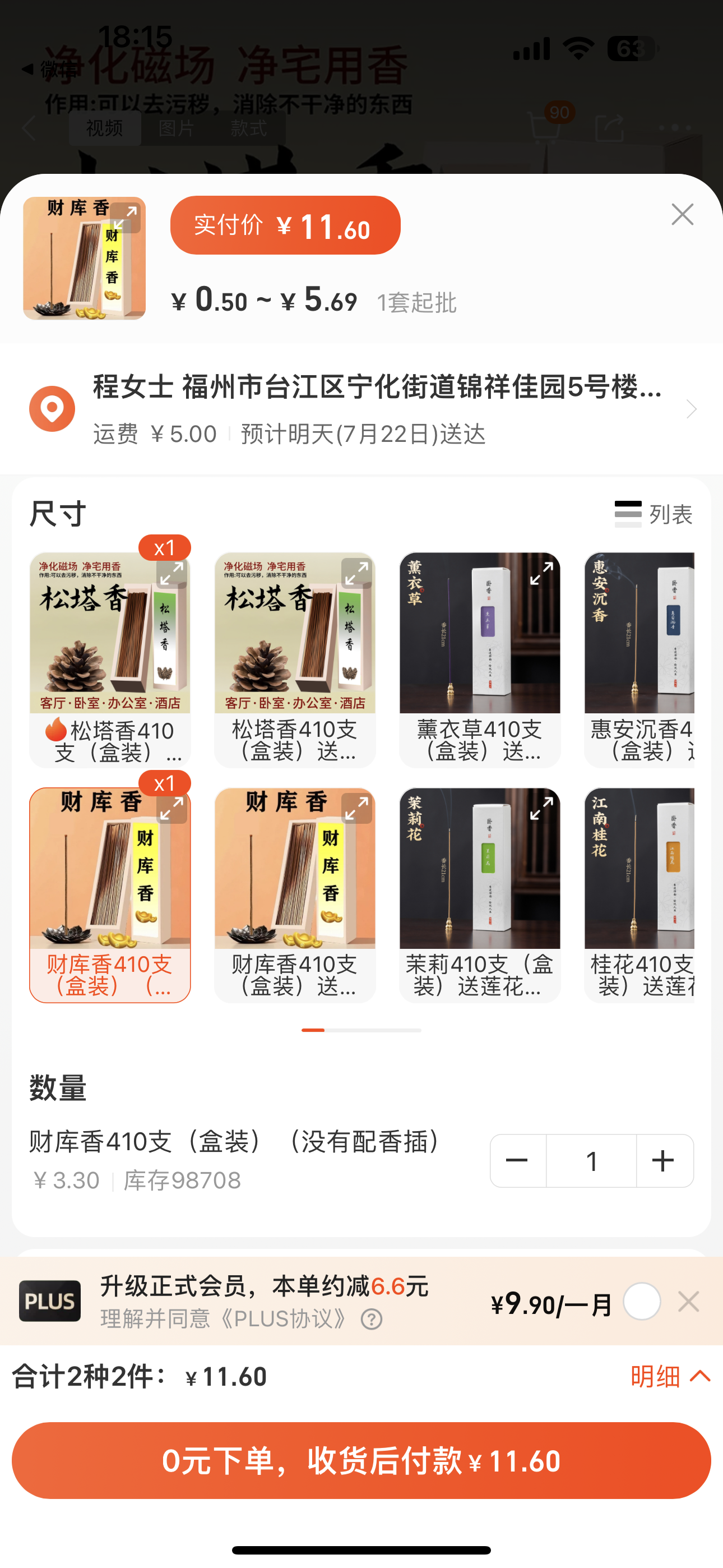Select 松塔香410支（盒装）送 option without flame icon
The height and width of the screenshot is (1568, 723).
295,659
